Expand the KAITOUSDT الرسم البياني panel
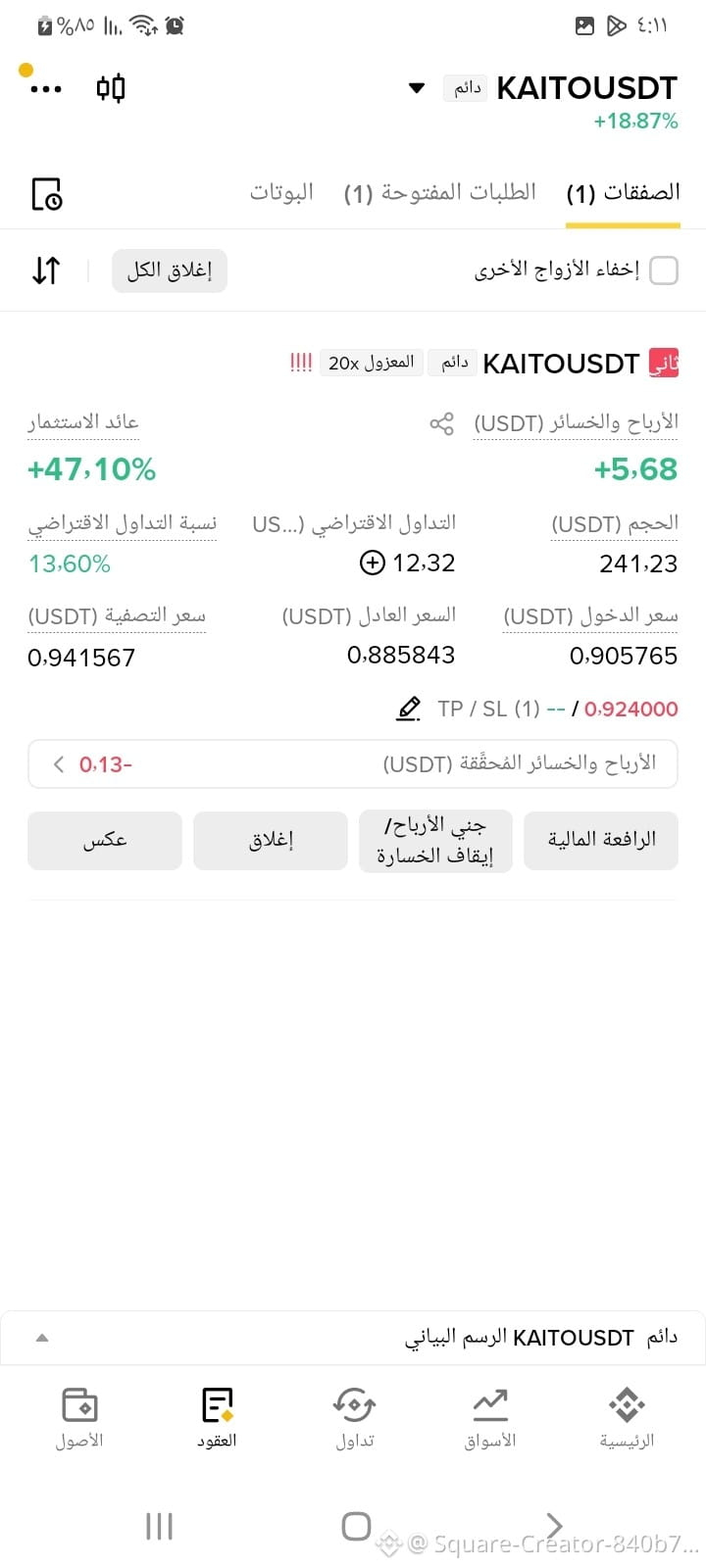This screenshot has width=706, height=1568. (353, 1338)
